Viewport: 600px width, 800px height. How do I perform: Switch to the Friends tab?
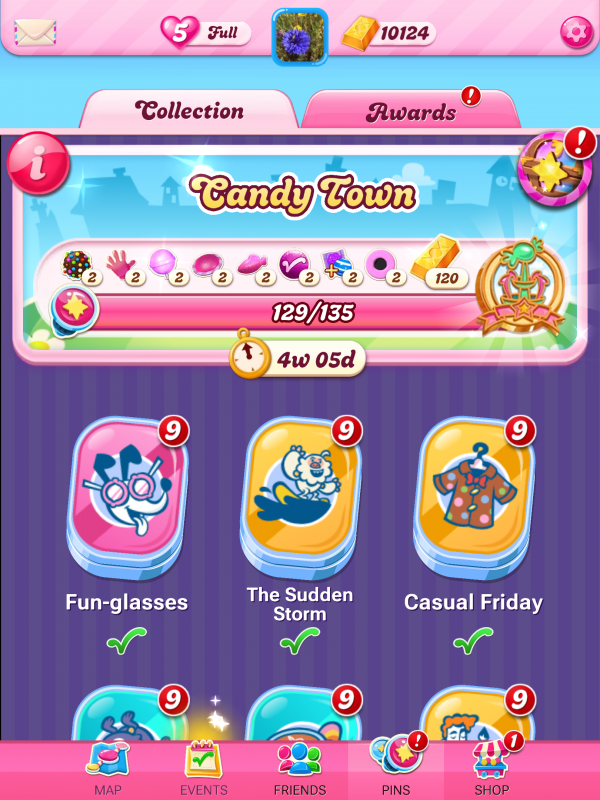(x=300, y=768)
